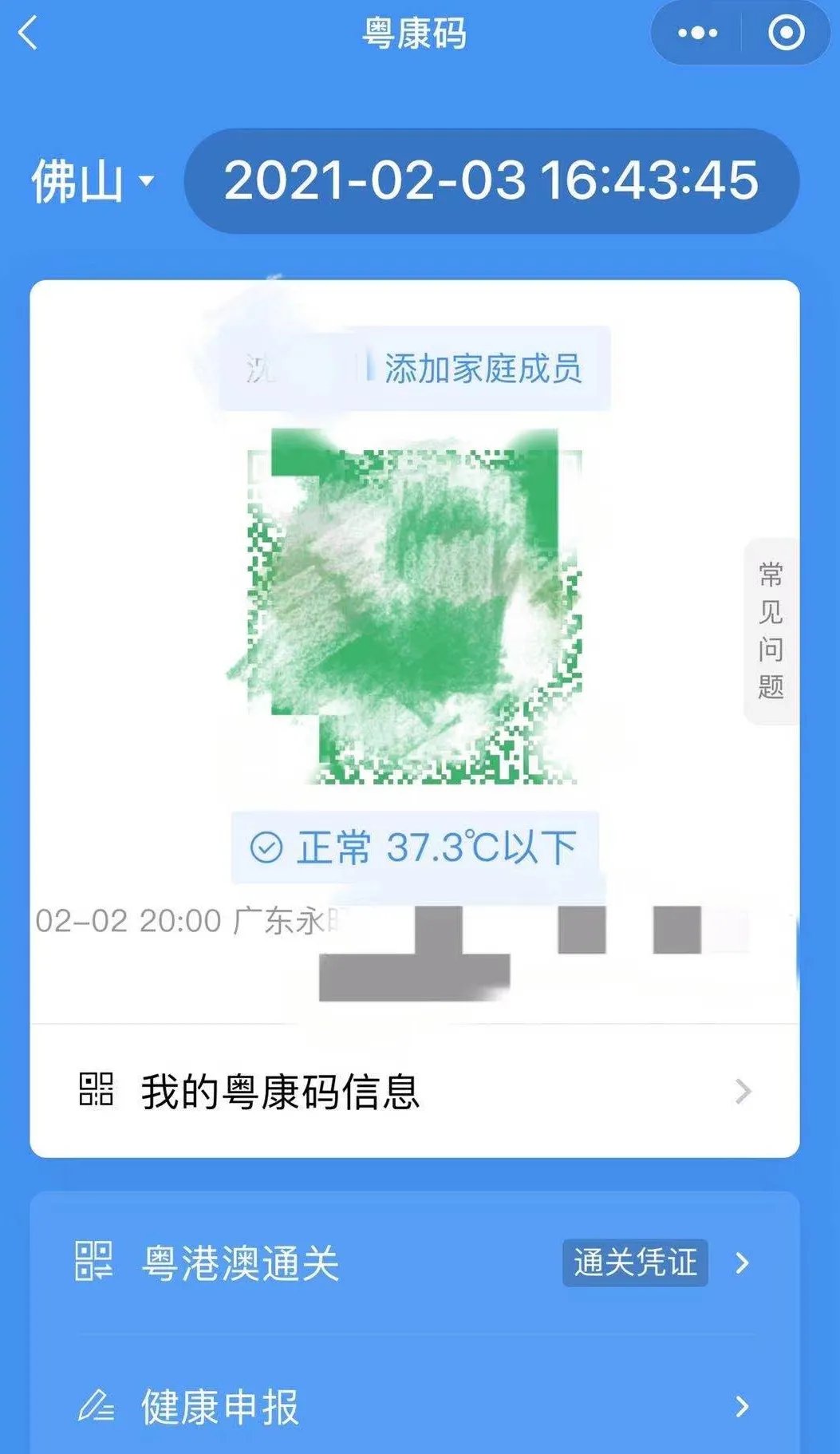Open the 常见问题 side tab
The width and height of the screenshot is (840, 1454).
771,630
